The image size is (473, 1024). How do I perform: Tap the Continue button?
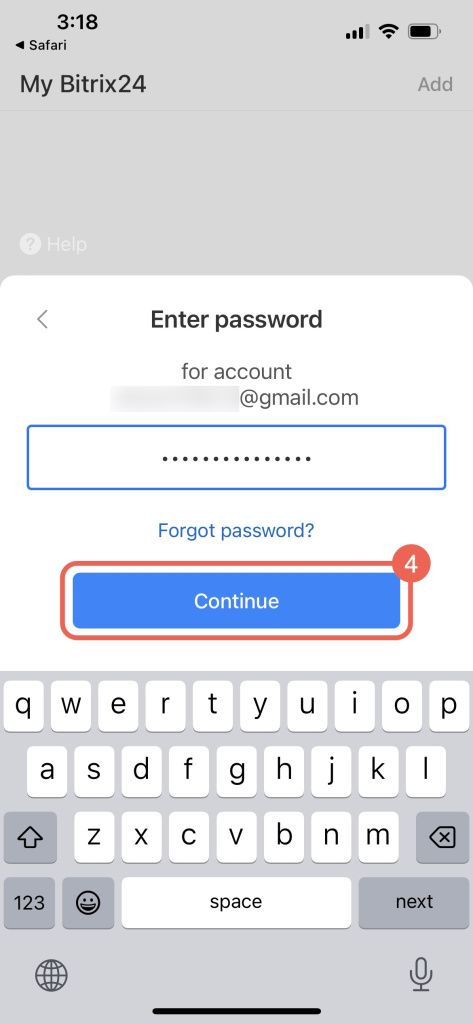pyautogui.click(x=236, y=601)
